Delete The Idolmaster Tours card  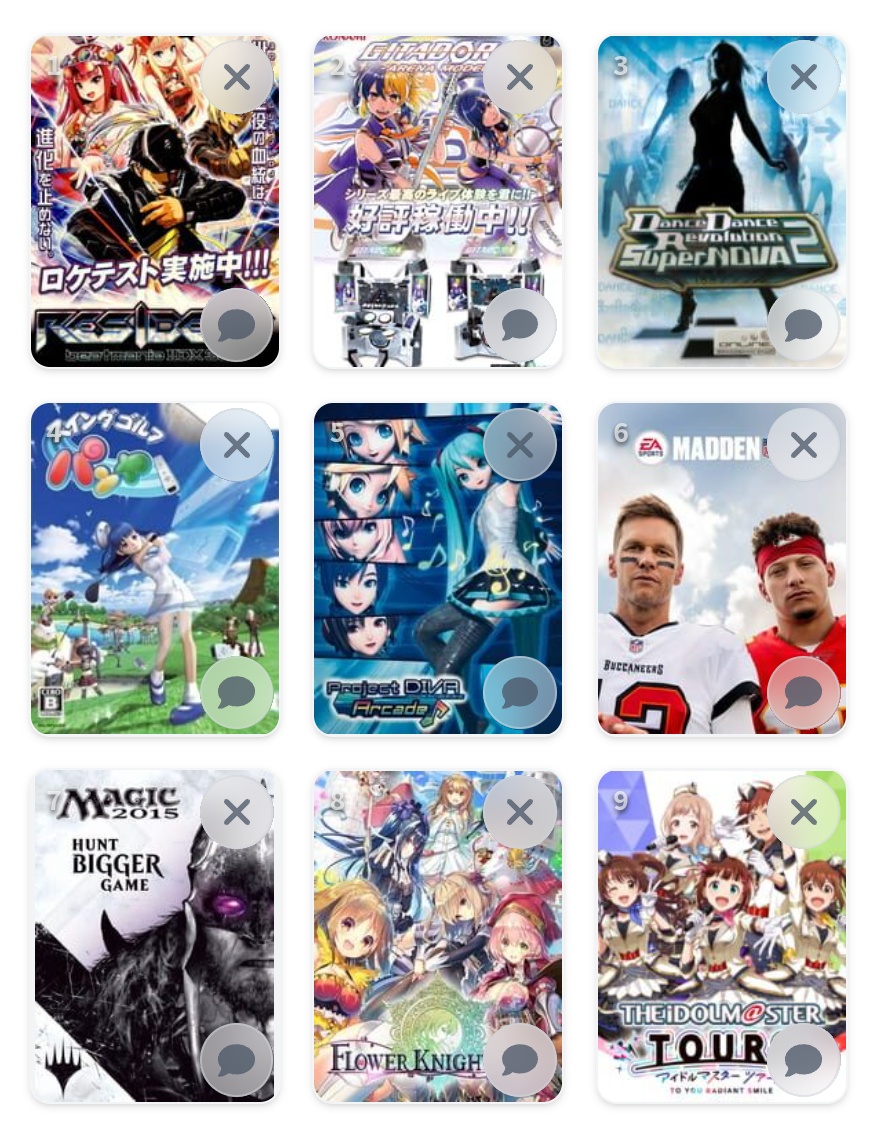(x=804, y=813)
